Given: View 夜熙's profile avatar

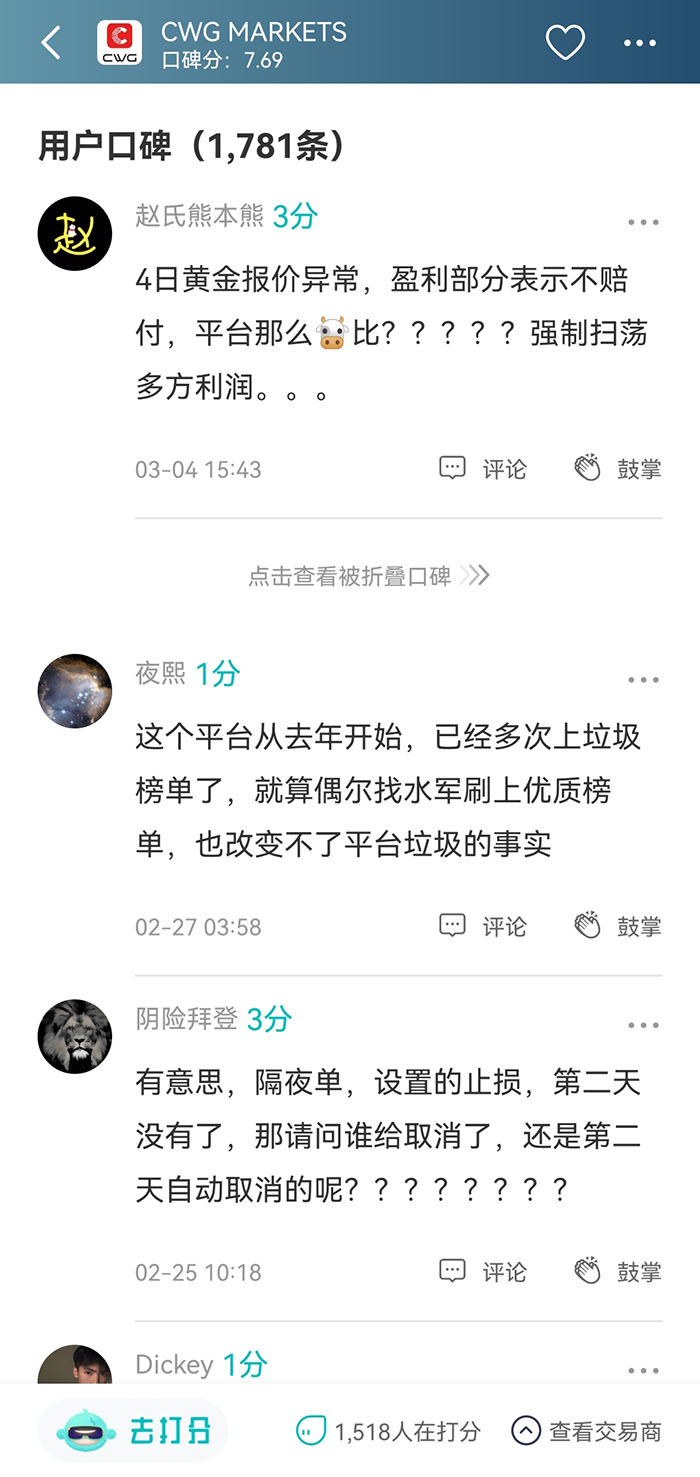Looking at the screenshot, I should coord(75,691).
